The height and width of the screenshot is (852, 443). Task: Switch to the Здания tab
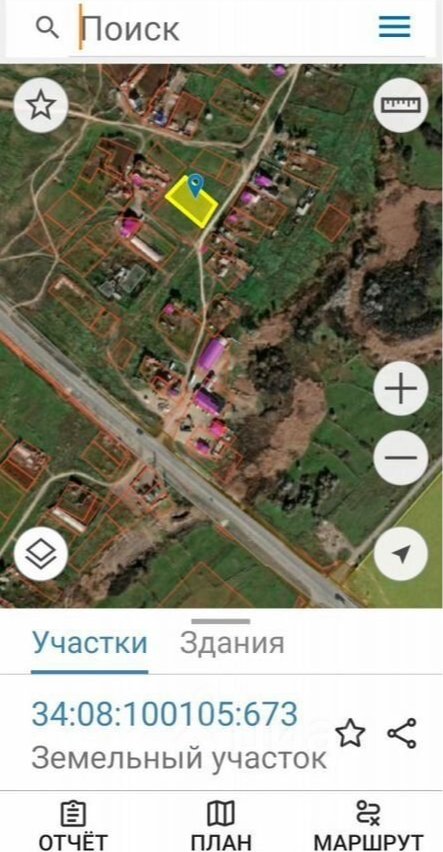click(232, 643)
